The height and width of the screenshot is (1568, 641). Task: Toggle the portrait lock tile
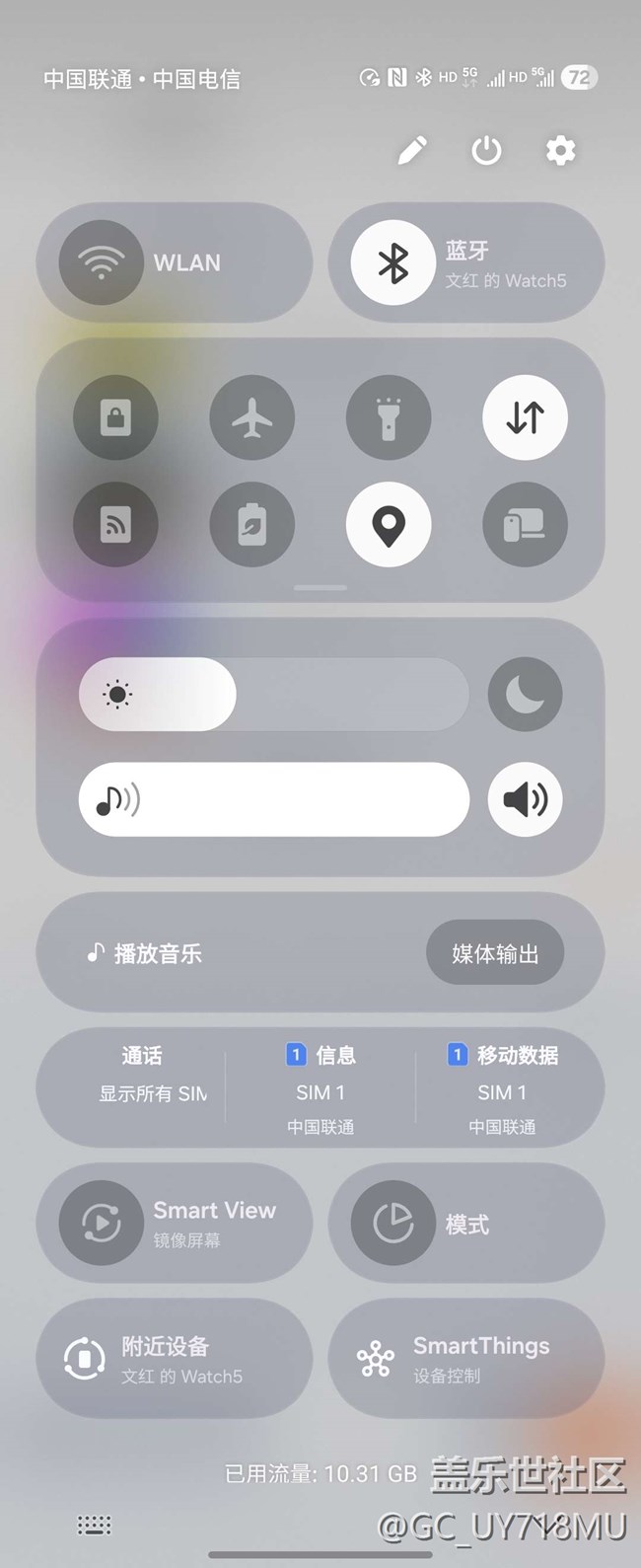tap(115, 418)
